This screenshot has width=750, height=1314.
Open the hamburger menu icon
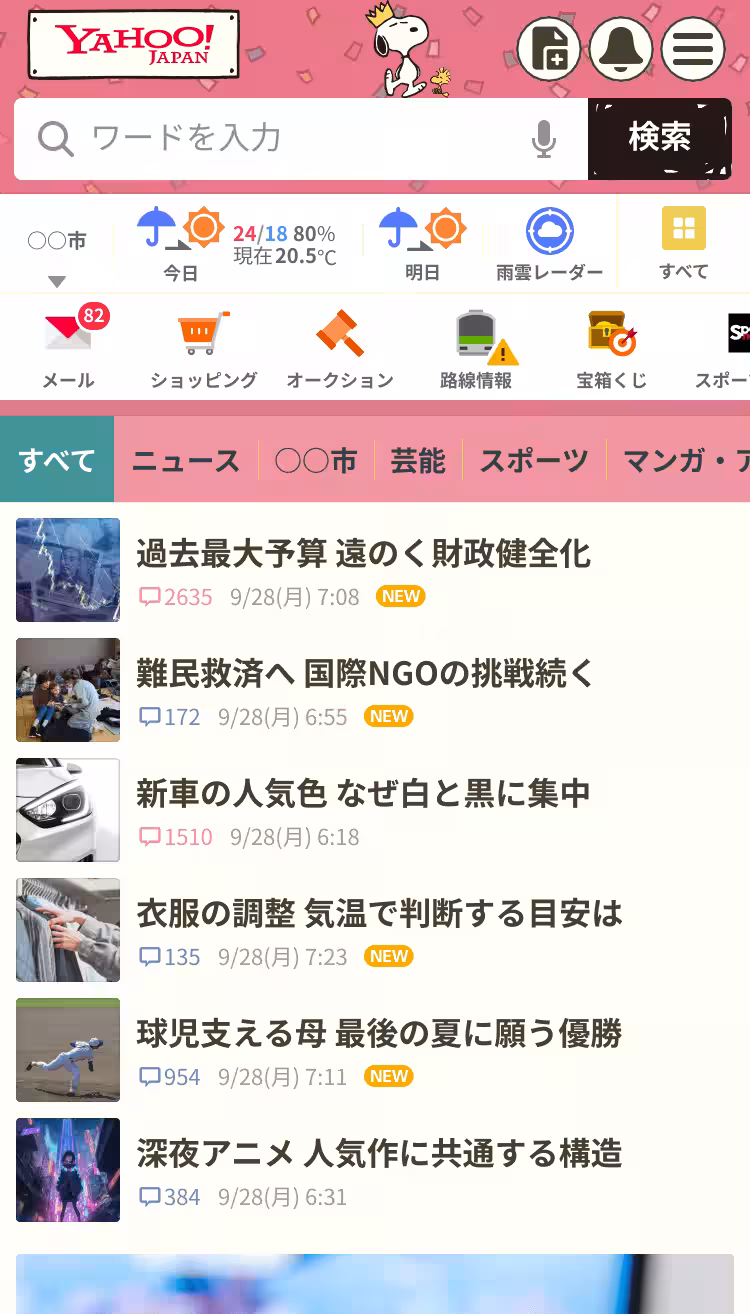[x=693, y=47]
